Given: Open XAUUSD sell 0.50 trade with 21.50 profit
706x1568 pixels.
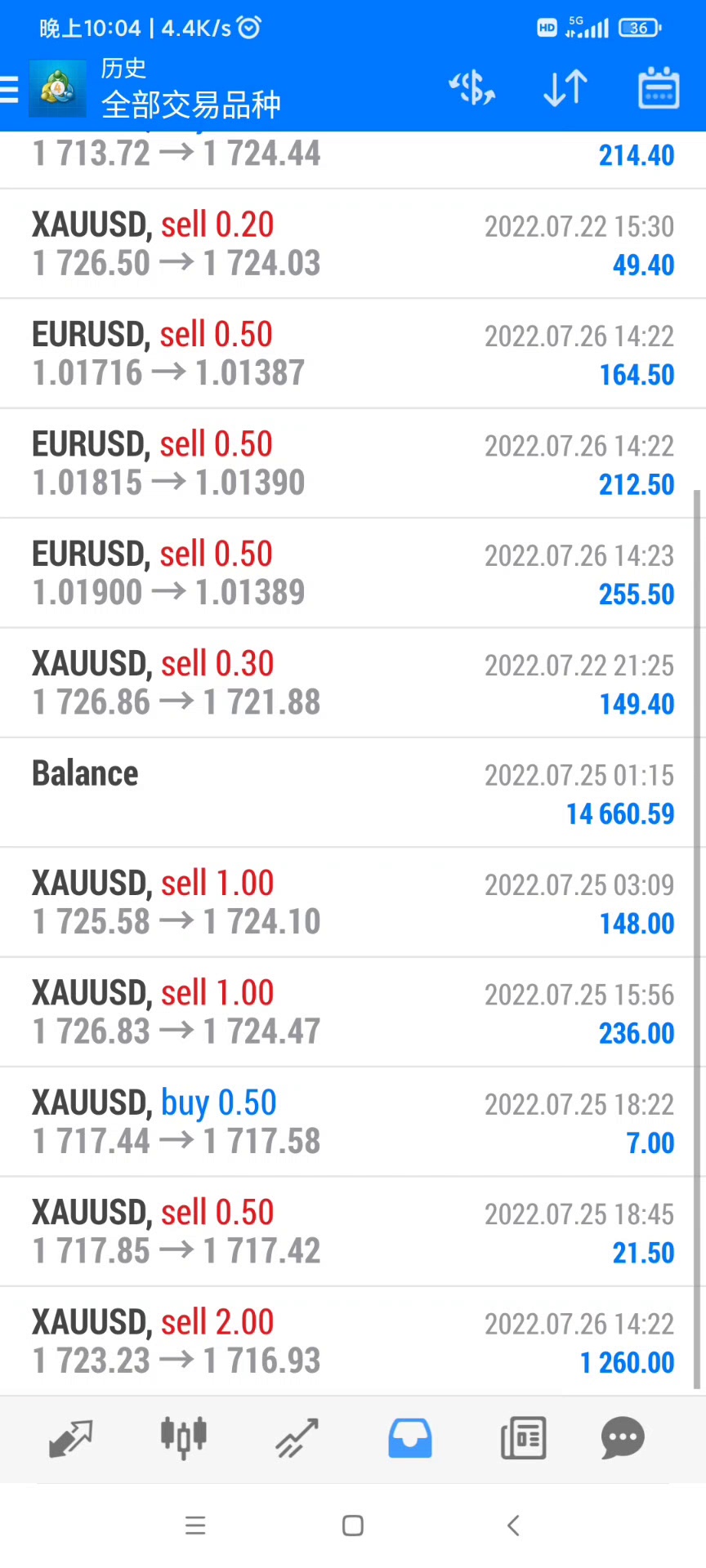Looking at the screenshot, I should click(353, 1232).
